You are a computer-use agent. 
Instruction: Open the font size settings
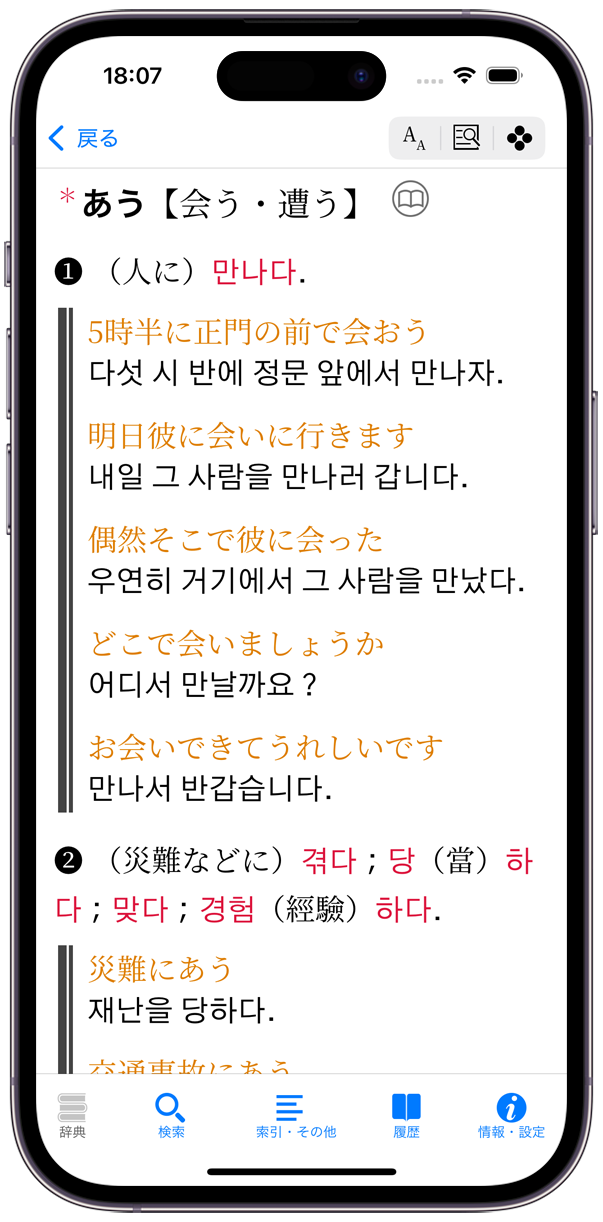pyautogui.click(x=414, y=138)
